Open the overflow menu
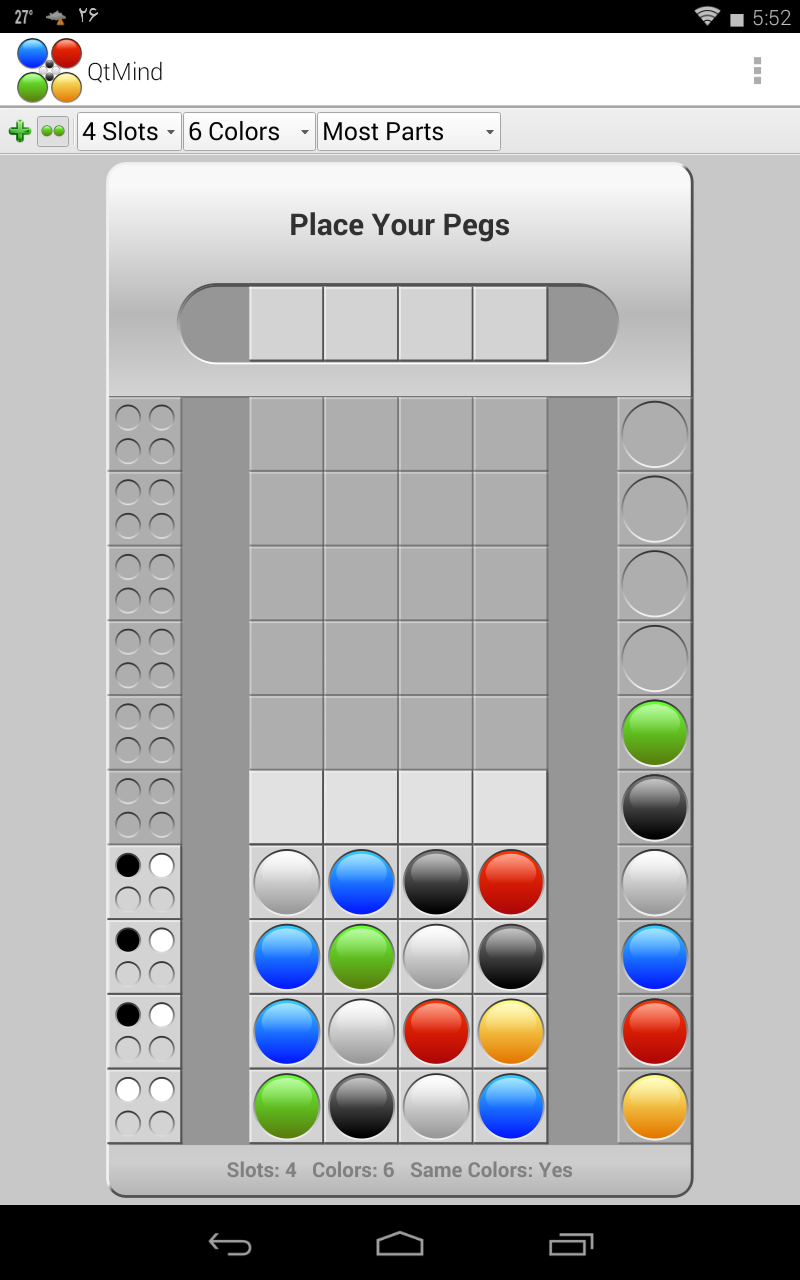The height and width of the screenshot is (1280, 800). coord(757,70)
